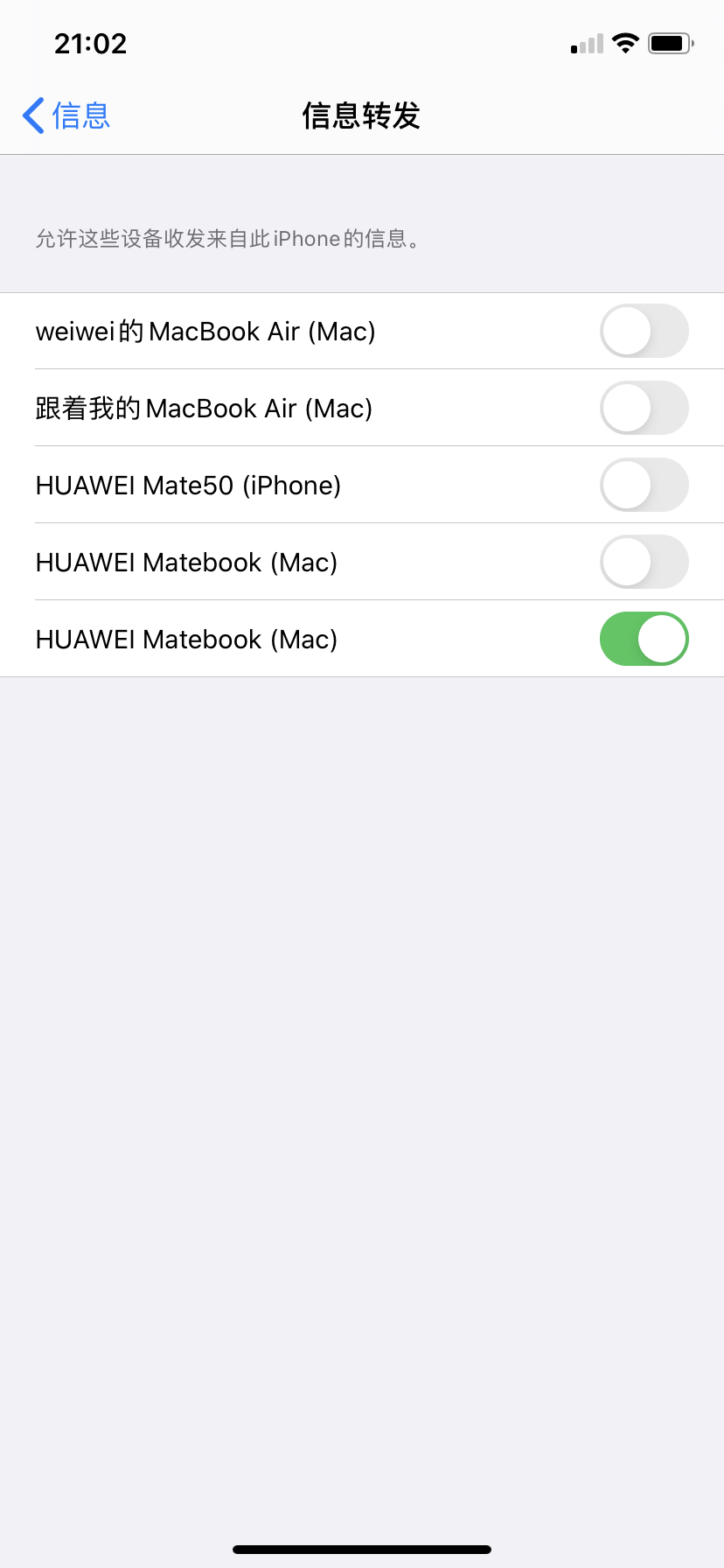Viewport: 724px width, 1568px height.
Task: Enable the switched-off HUAWEI Matebook (Mac) toggle
Action: tap(644, 562)
